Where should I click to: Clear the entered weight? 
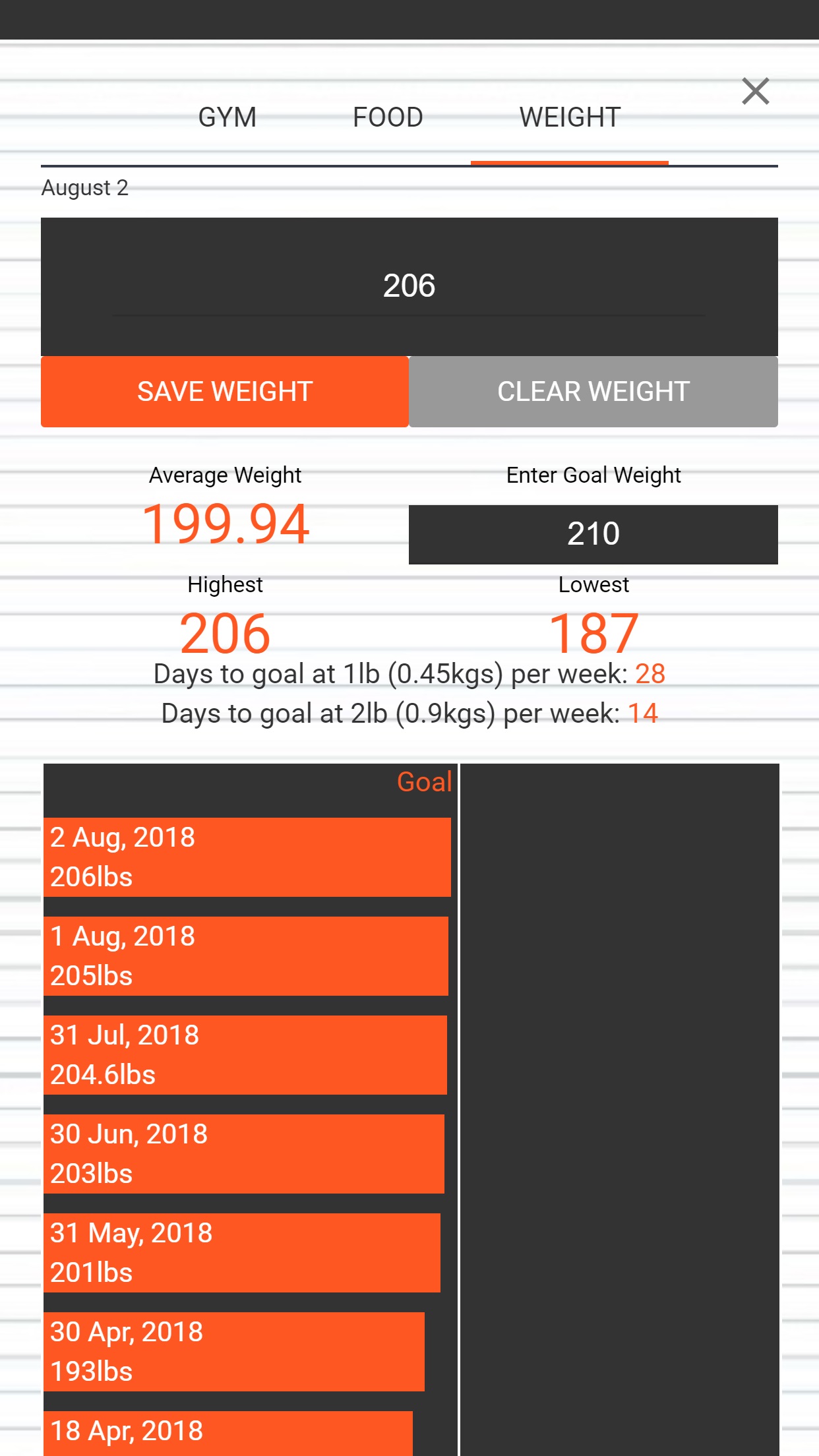pos(593,392)
